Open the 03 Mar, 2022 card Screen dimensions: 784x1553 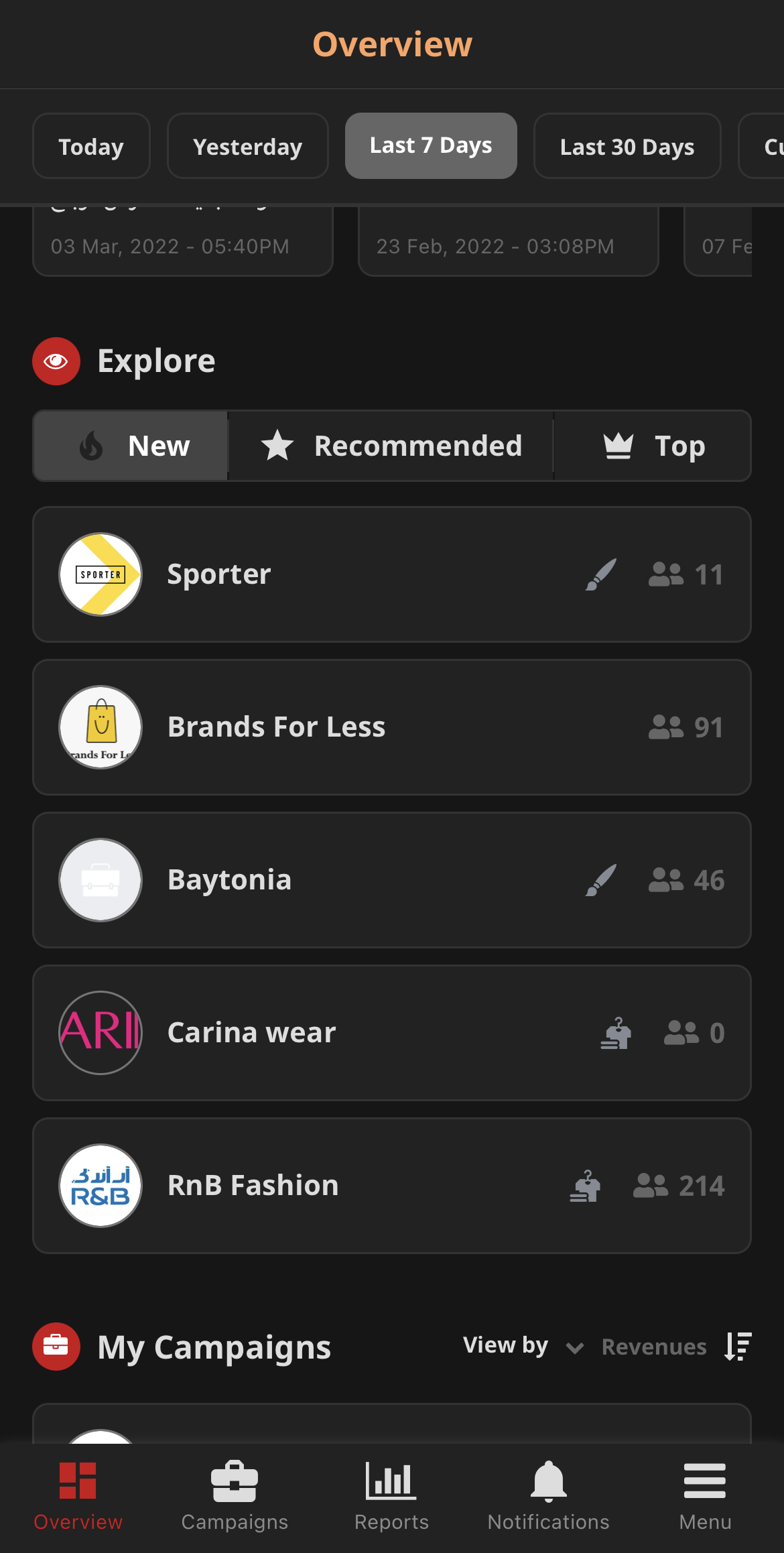point(183,241)
